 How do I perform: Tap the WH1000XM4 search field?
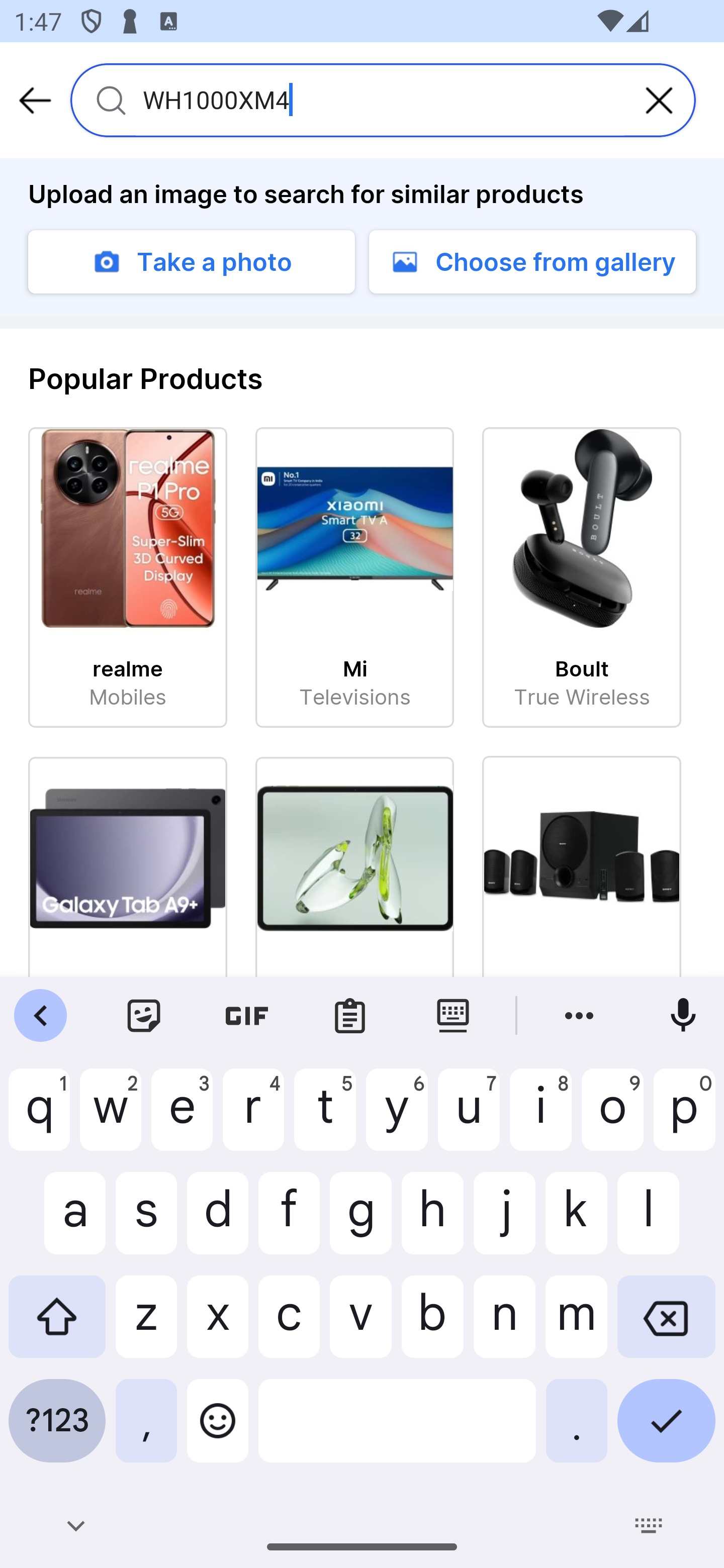[383, 101]
